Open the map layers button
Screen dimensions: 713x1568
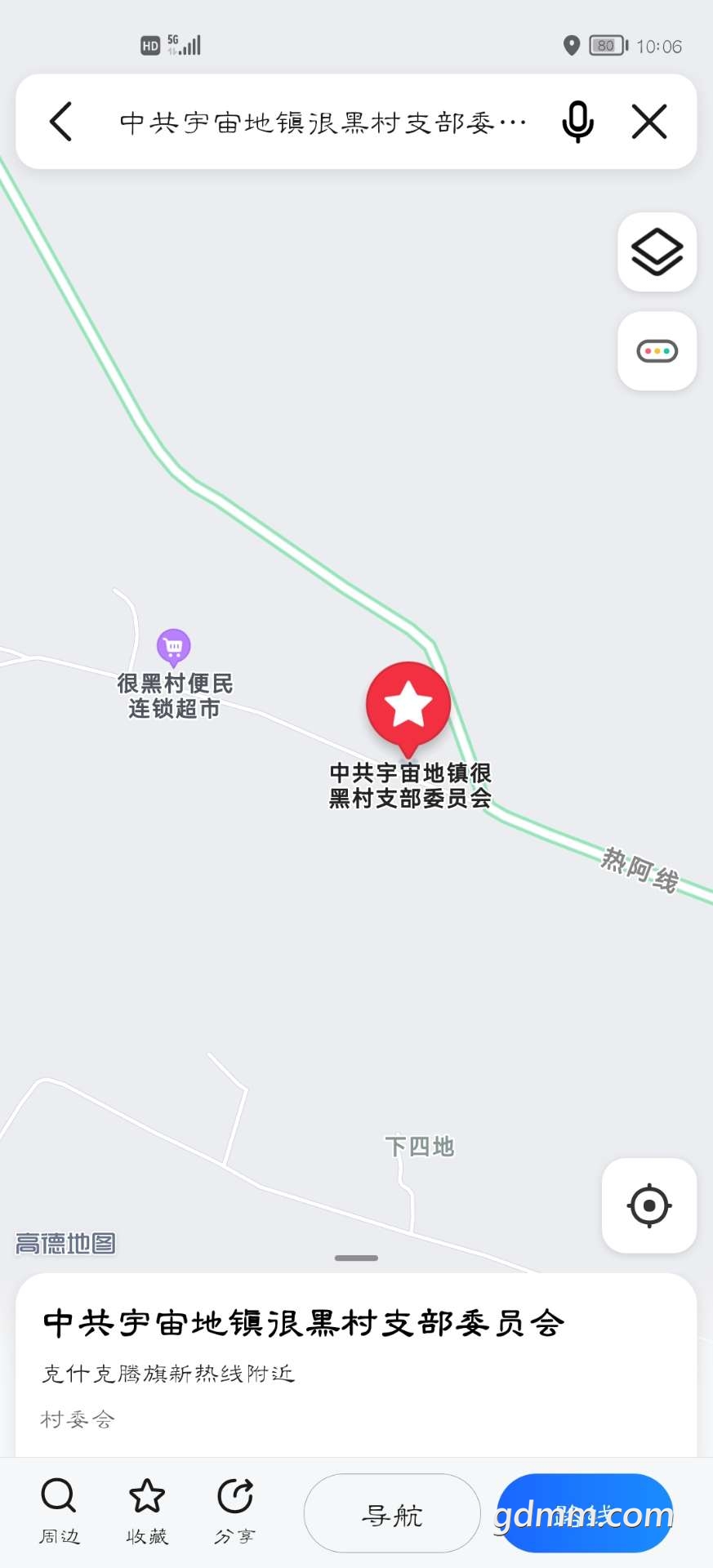tap(657, 252)
